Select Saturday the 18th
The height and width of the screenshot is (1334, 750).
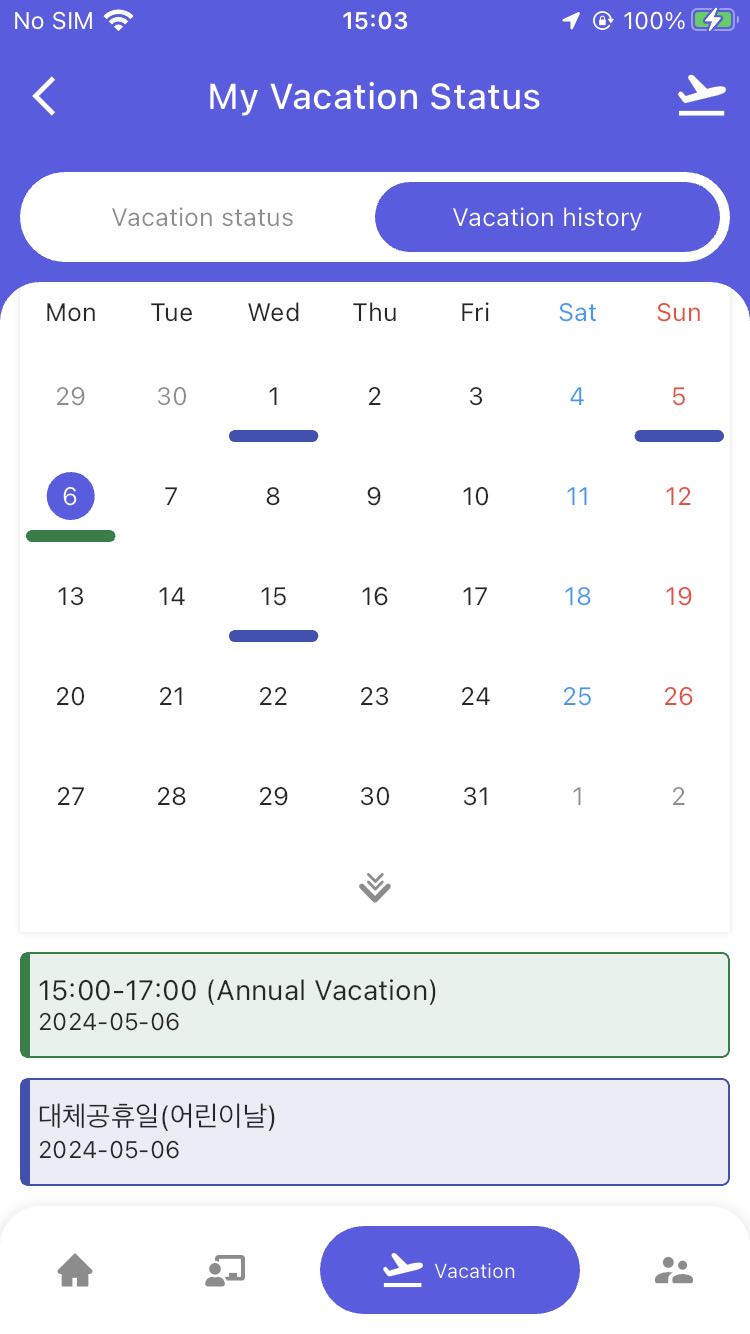click(577, 597)
